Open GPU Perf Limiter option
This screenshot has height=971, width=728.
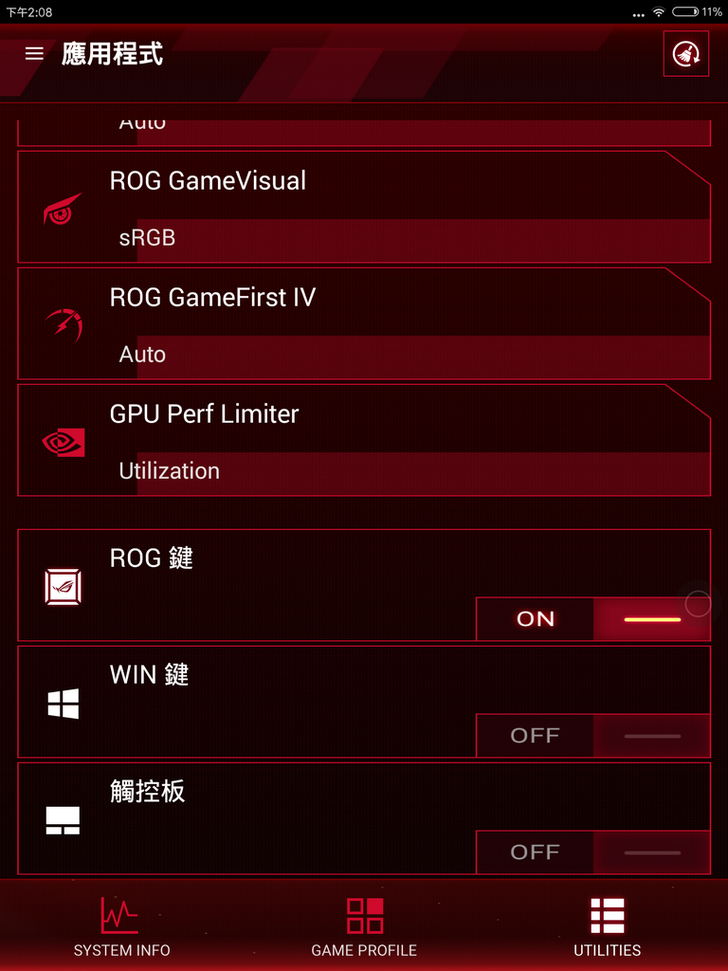364,440
